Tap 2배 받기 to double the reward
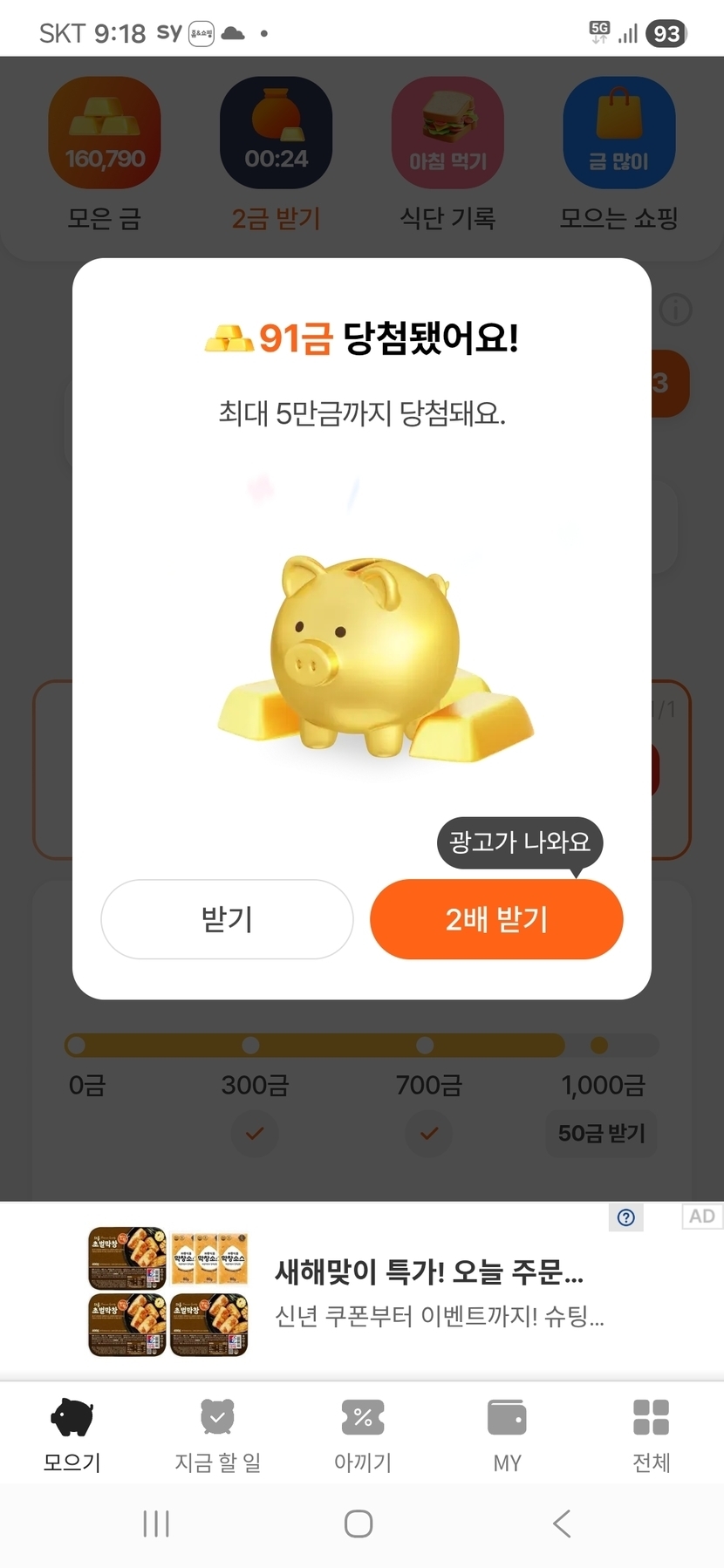The width and height of the screenshot is (724, 1568). coord(496,919)
